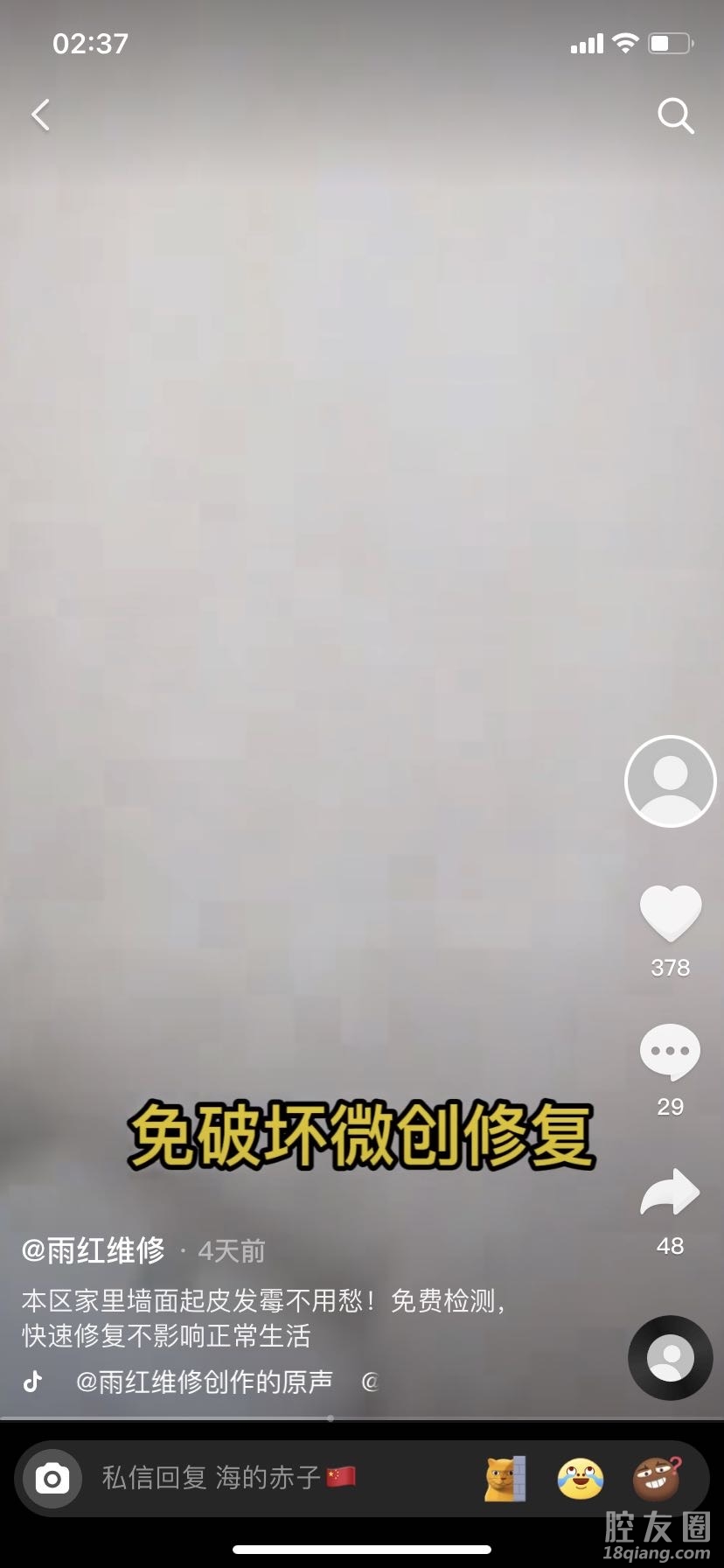Open the comments with 29 replies

pyautogui.click(x=670, y=1051)
